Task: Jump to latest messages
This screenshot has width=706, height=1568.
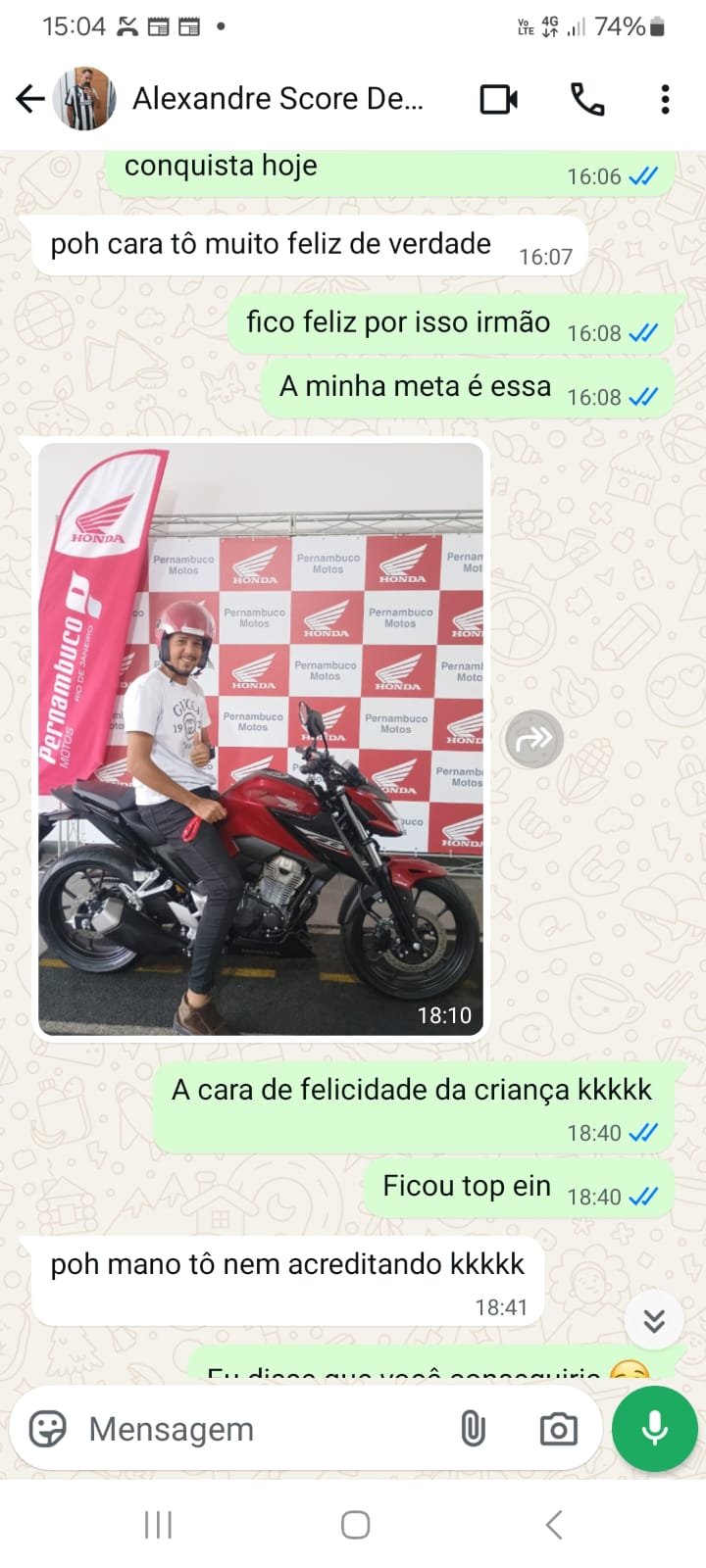Action: tap(654, 1321)
